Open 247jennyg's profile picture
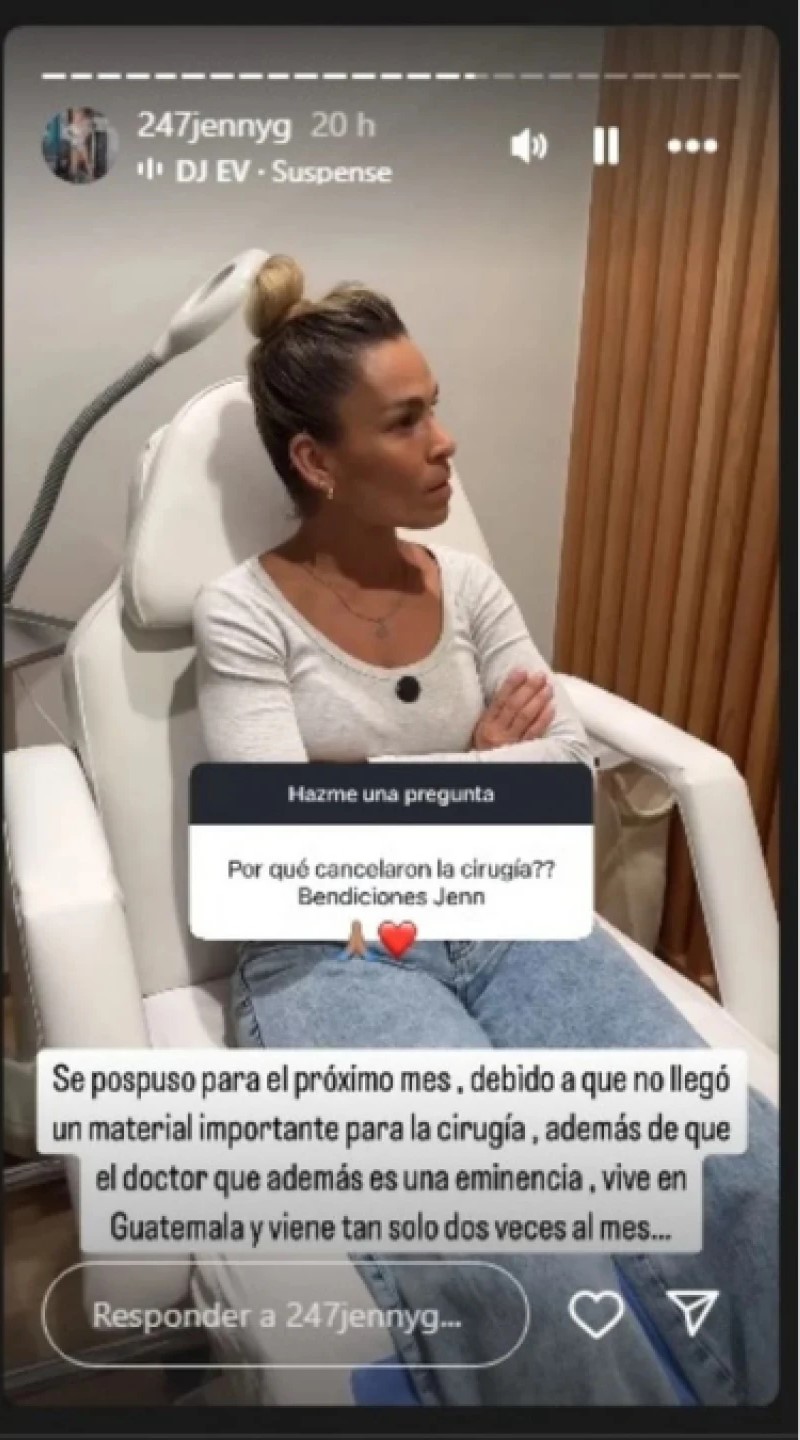This screenshot has width=800, height=1440. pos(79,145)
